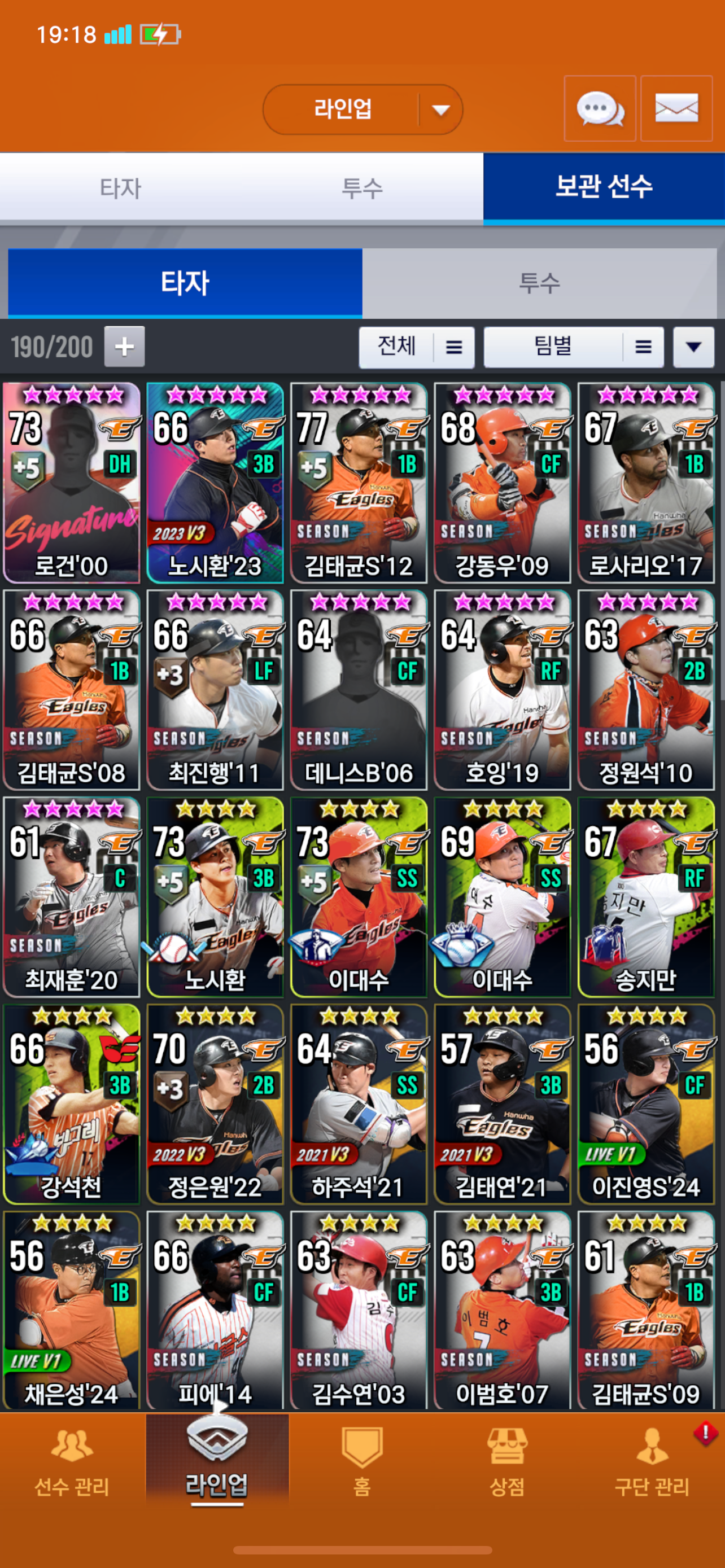
Task: Select the 최재훈'20 catcher card
Action: 72,897
